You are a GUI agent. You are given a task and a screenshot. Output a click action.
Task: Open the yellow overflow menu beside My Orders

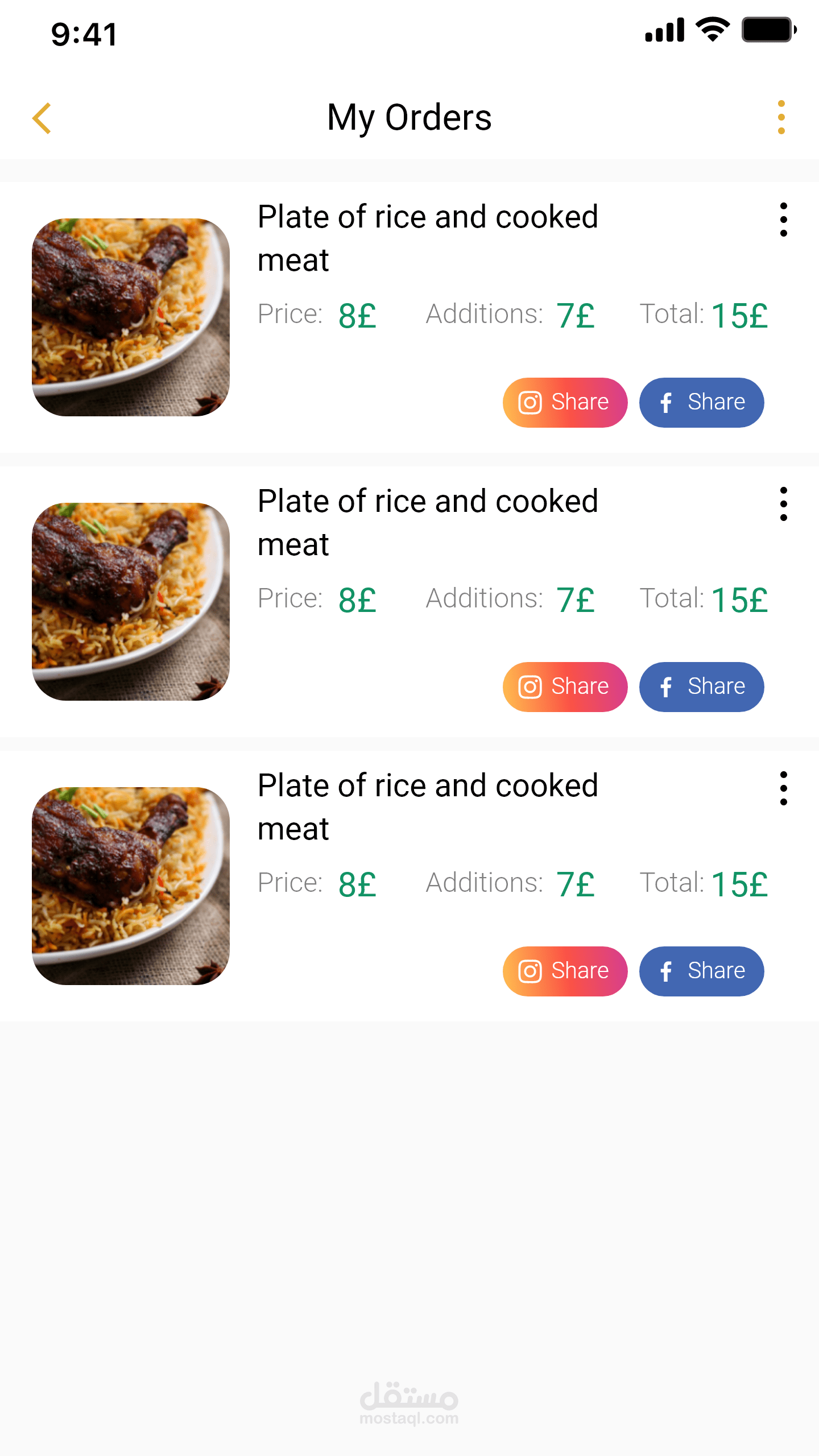click(781, 118)
